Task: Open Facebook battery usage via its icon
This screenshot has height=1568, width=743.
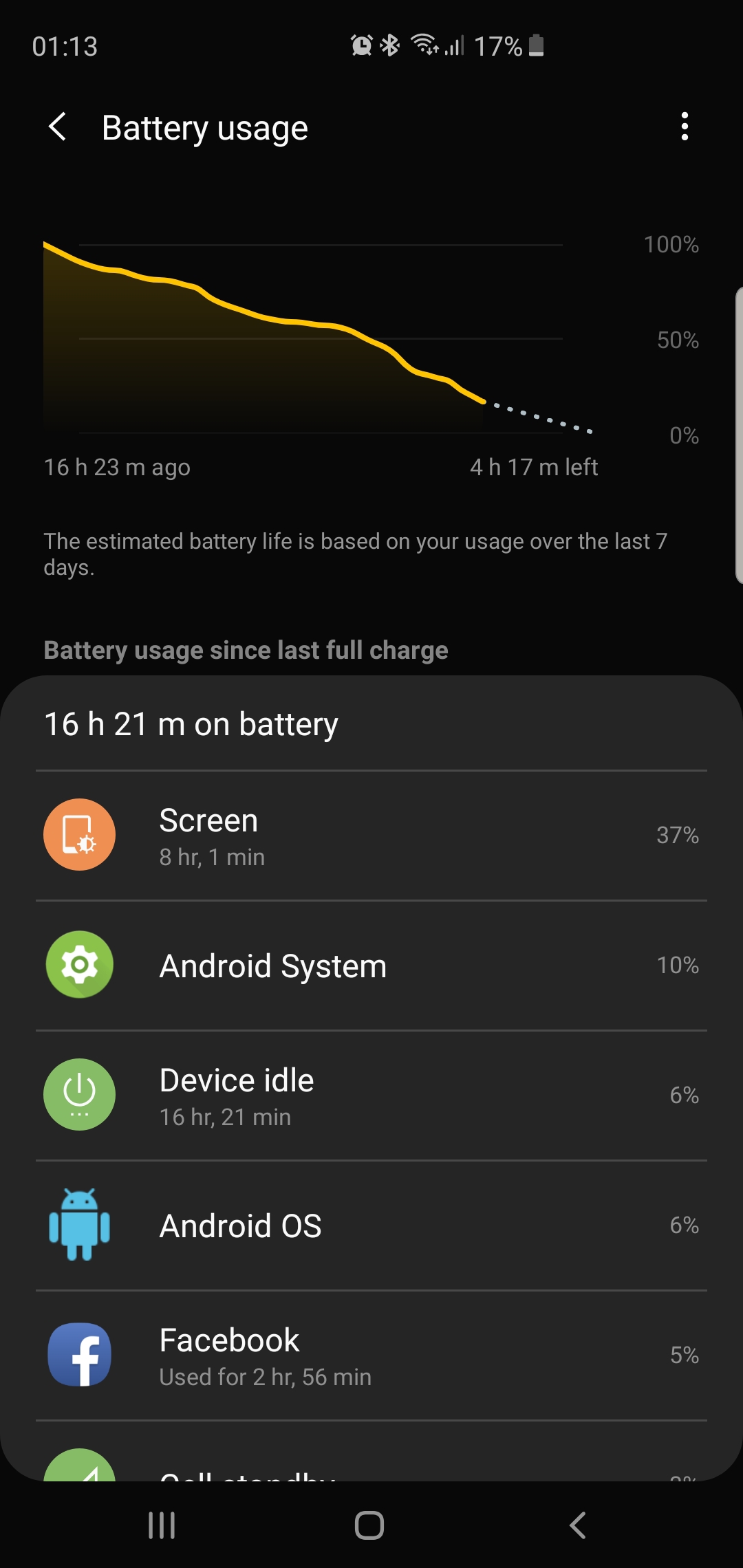Action: point(78,1354)
